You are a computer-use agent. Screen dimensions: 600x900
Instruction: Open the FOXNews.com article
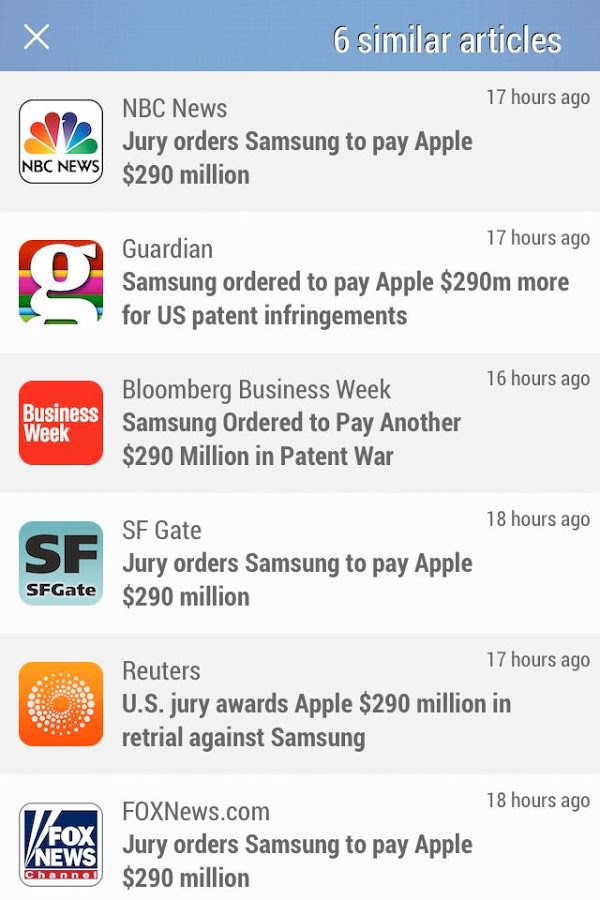[x=297, y=860]
